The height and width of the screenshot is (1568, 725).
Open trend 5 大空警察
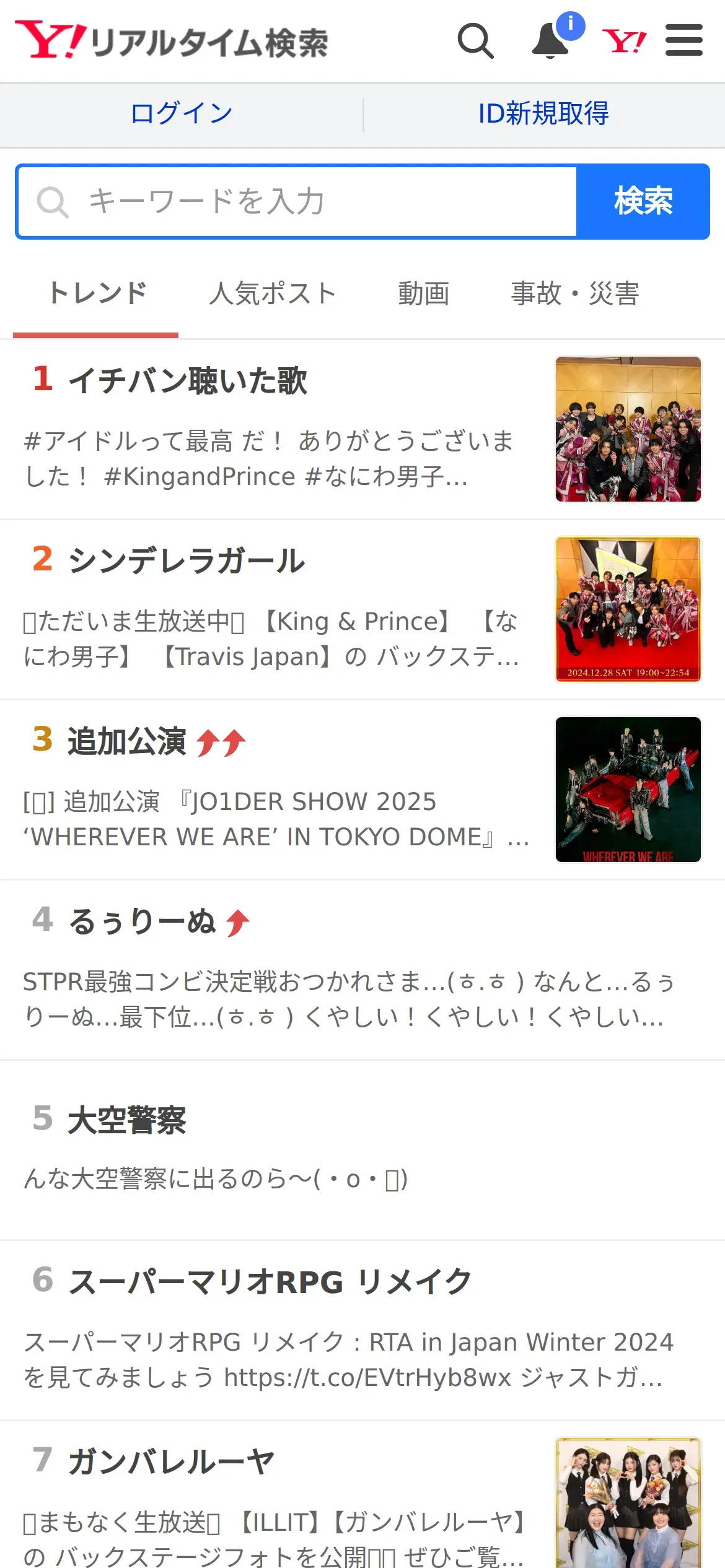click(127, 1120)
